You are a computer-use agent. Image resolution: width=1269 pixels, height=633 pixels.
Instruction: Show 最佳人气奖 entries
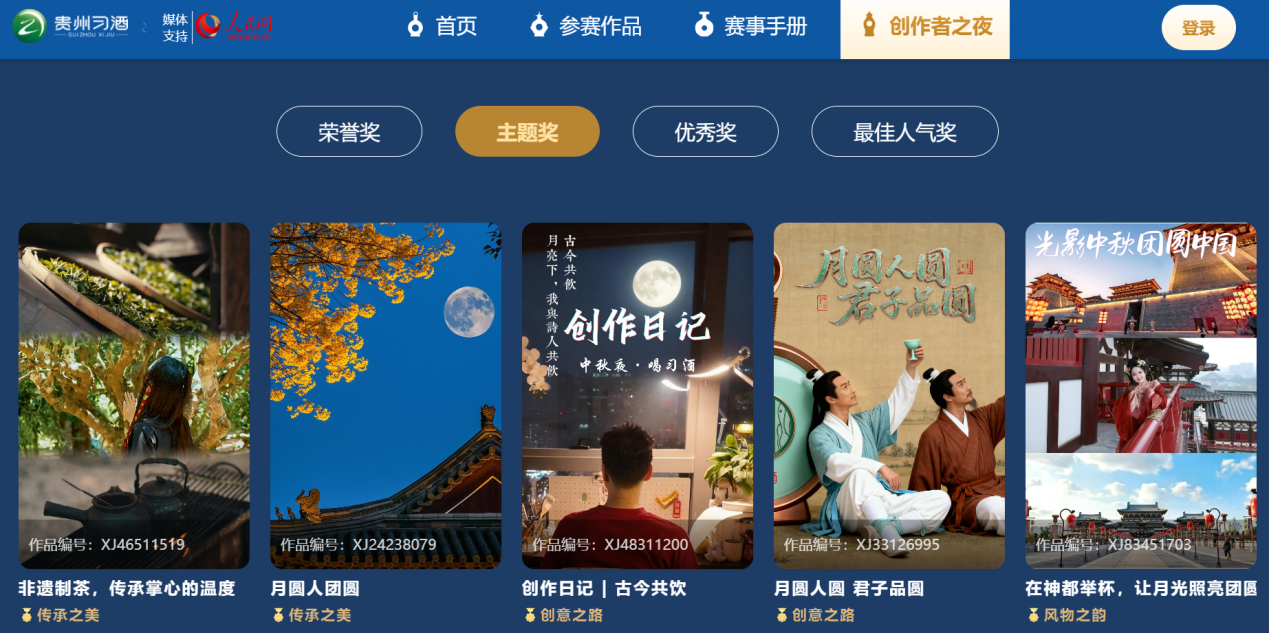tap(904, 132)
